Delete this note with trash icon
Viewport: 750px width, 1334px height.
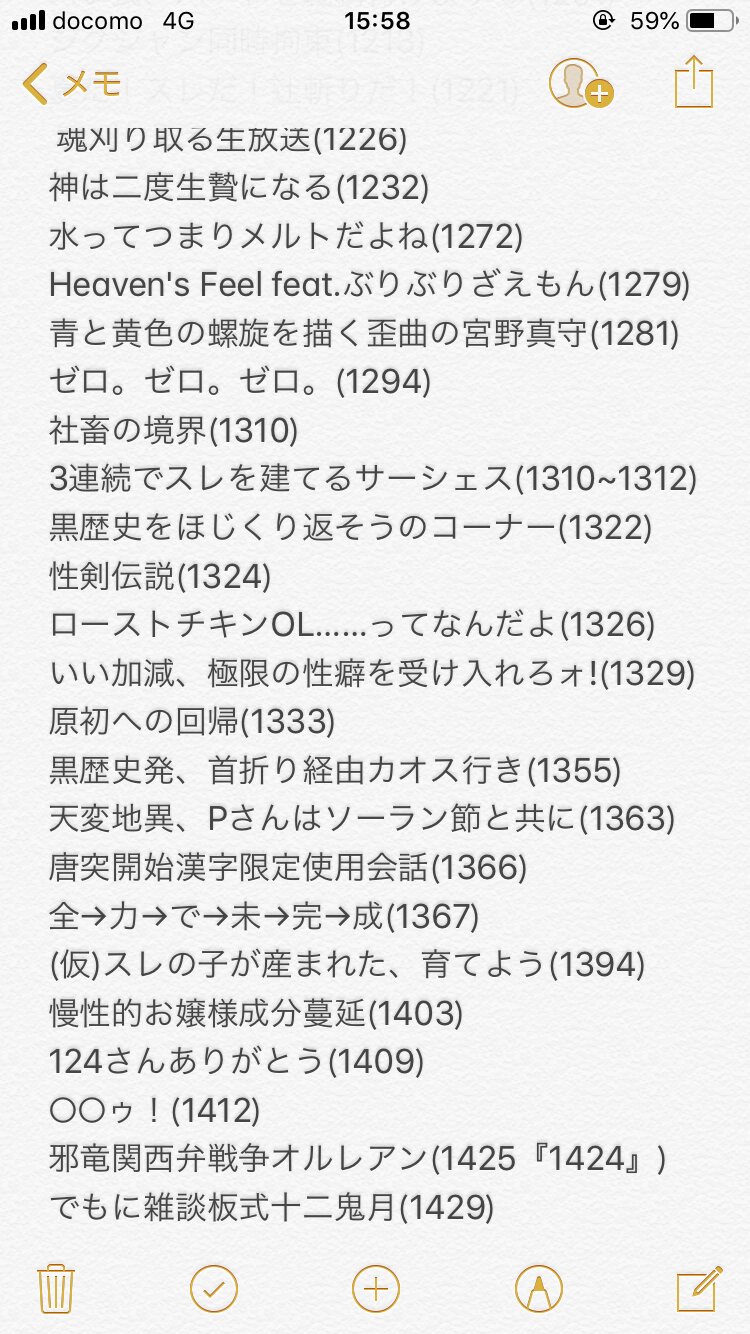(x=53, y=1288)
